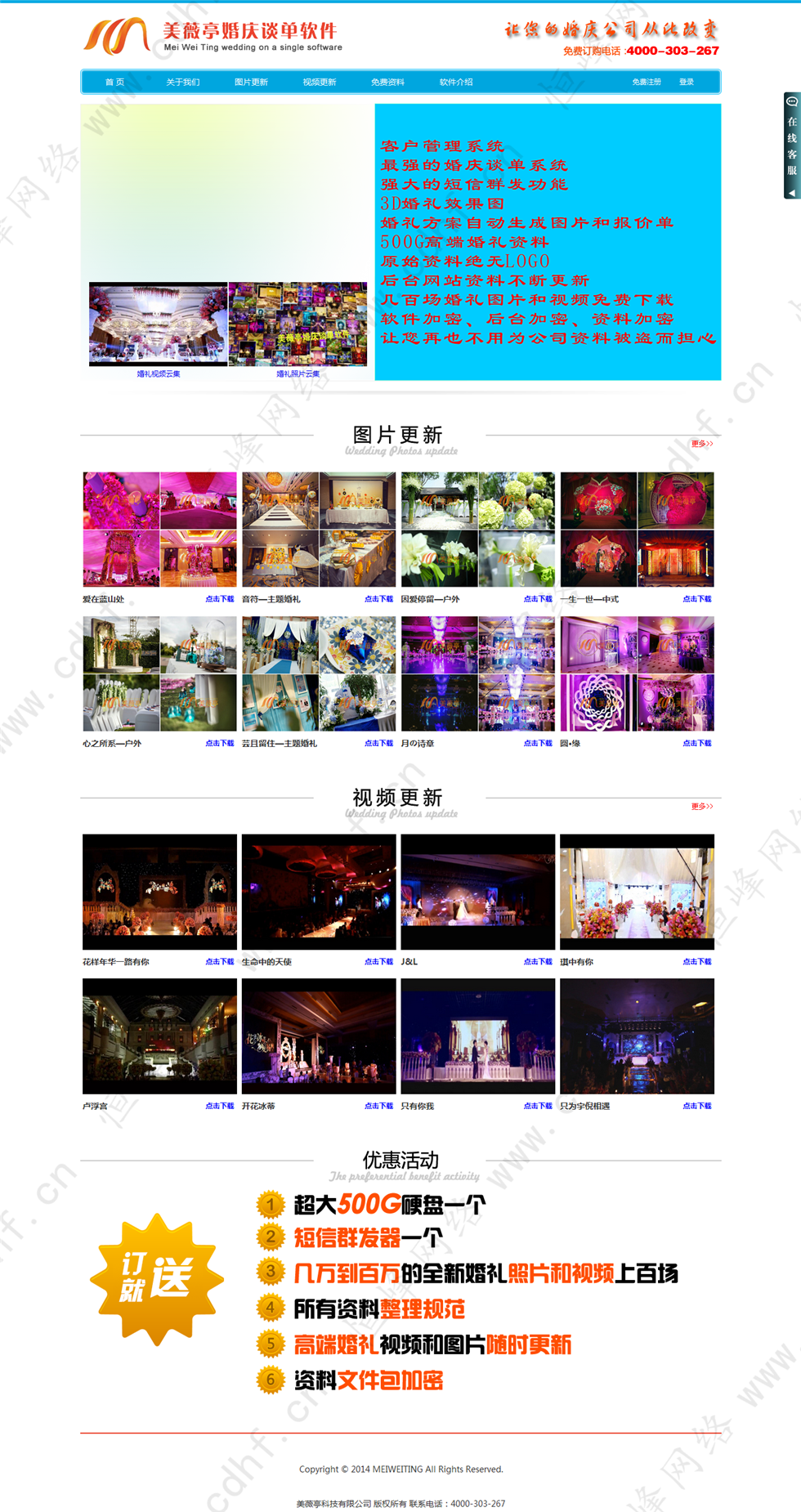Open the 婚礼照片云集 thumbnail
This screenshot has width=801, height=1512.
coord(298,324)
